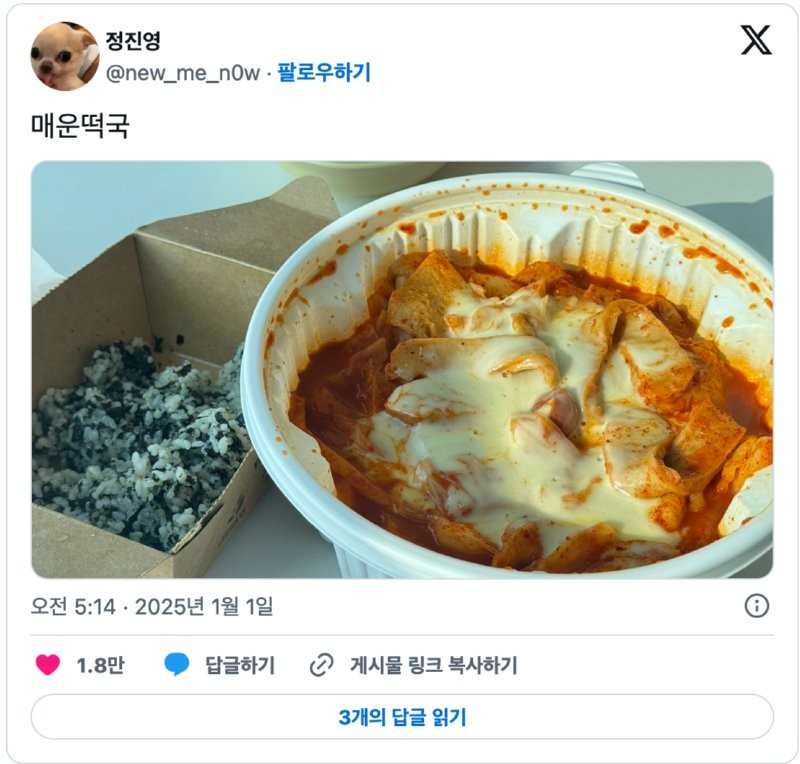Open the X logo link
The image size is (800, 764).
(755, 40)
